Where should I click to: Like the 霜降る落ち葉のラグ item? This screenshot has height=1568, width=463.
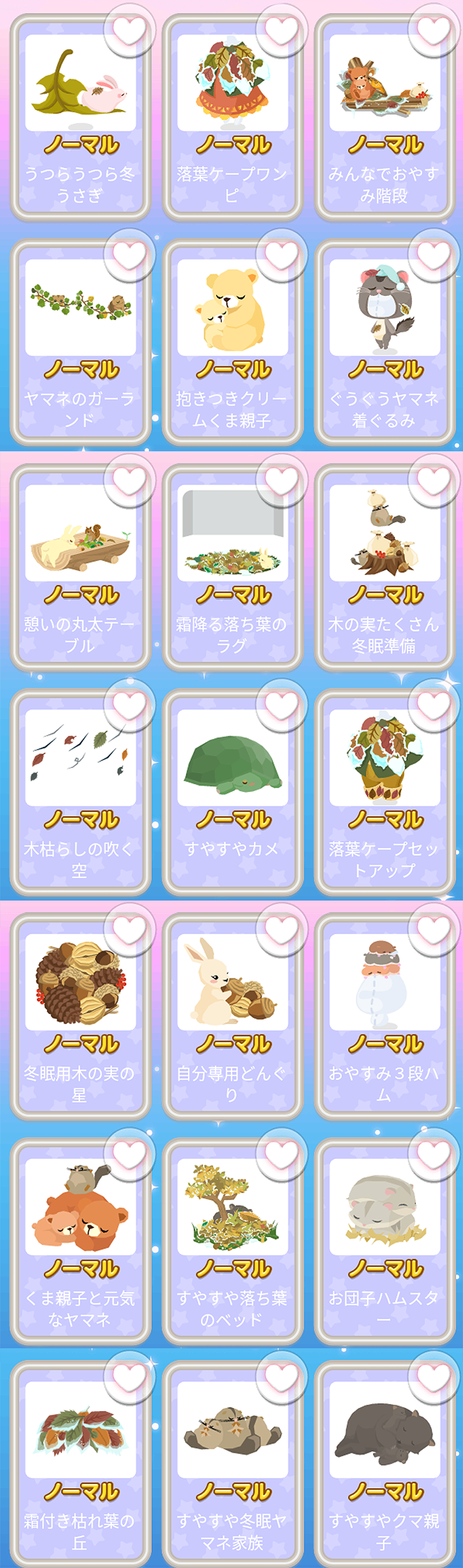pyautogui.click(x=281, y=480)
